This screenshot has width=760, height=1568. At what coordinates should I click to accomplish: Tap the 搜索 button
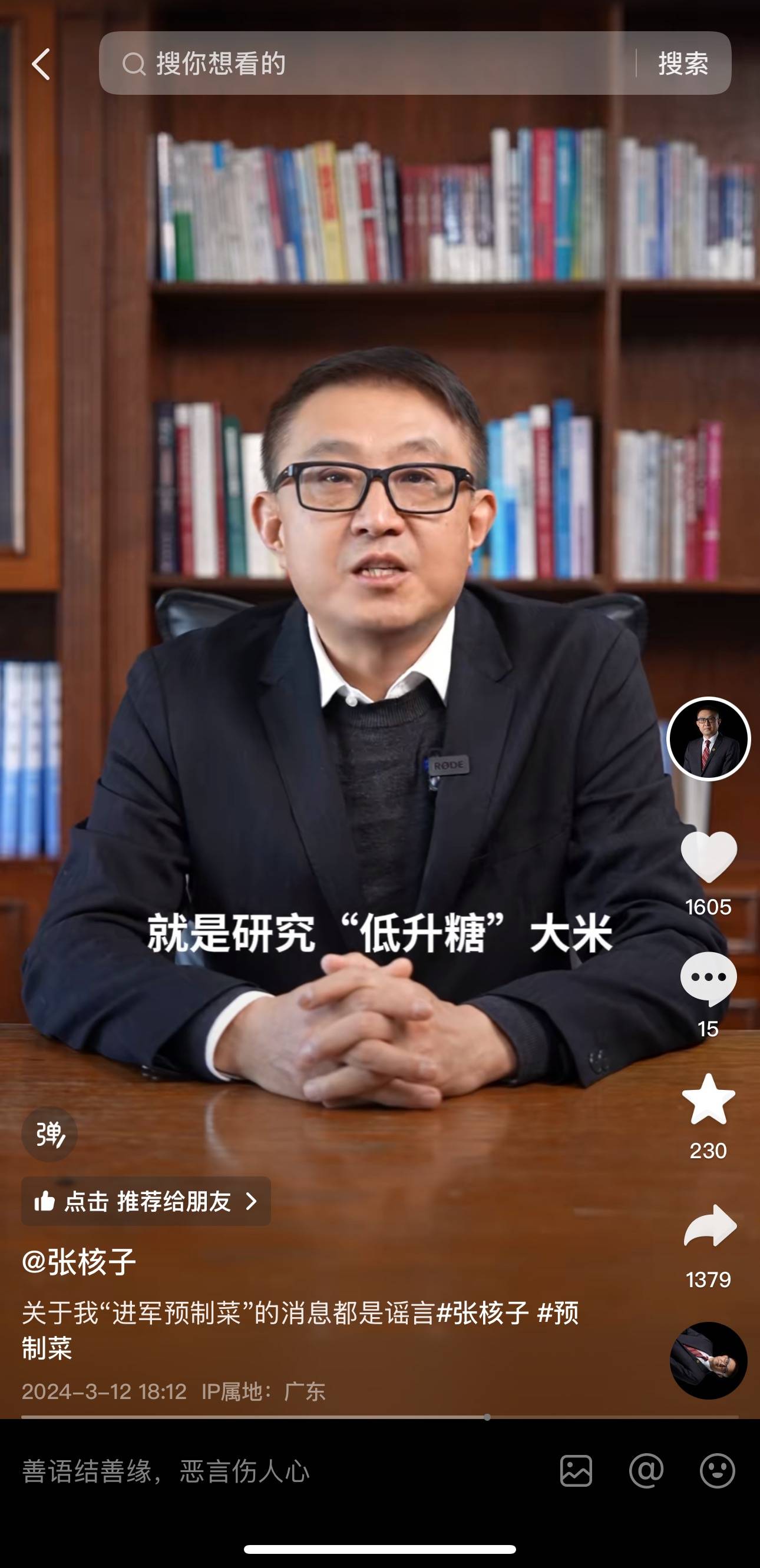click(683, 64)
